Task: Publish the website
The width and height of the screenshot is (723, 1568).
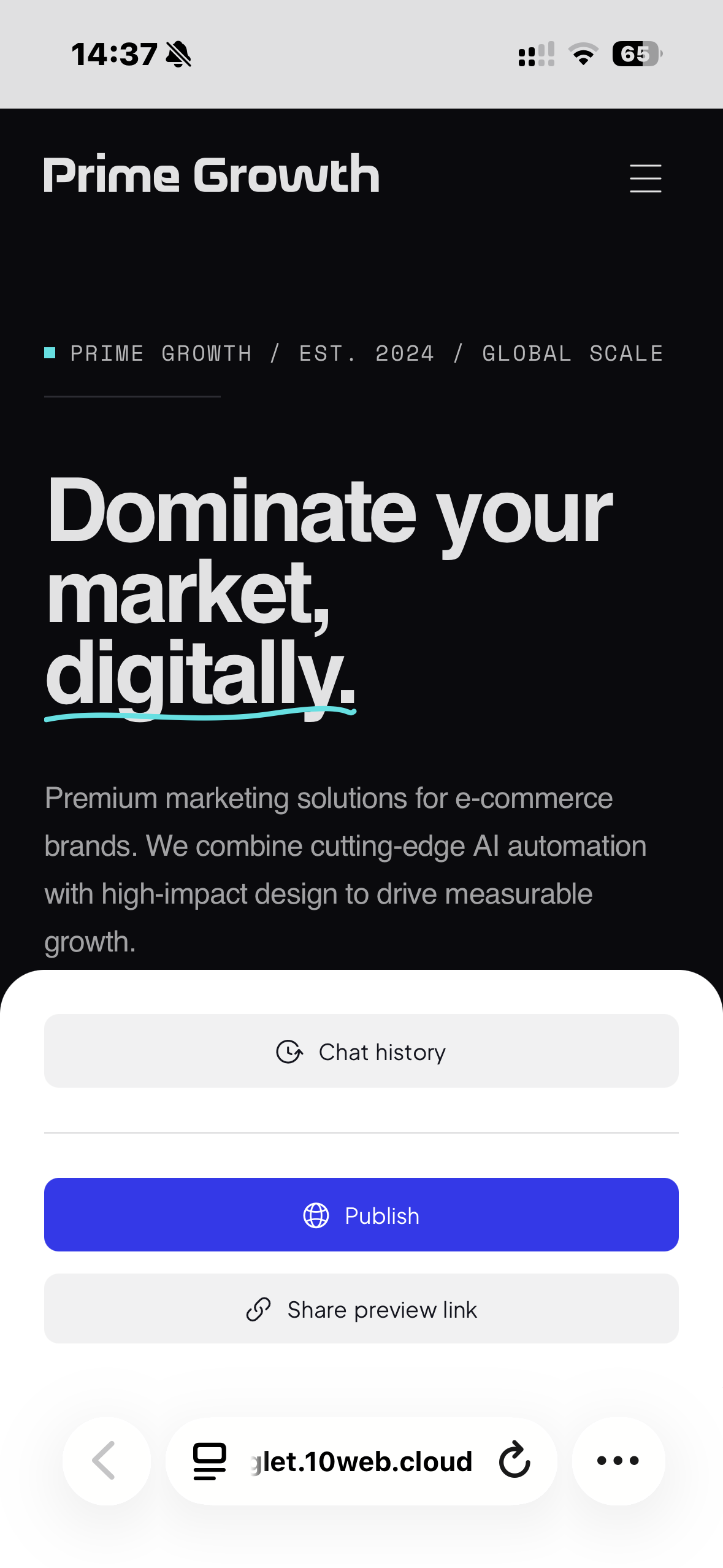Action: point(361,1215)
